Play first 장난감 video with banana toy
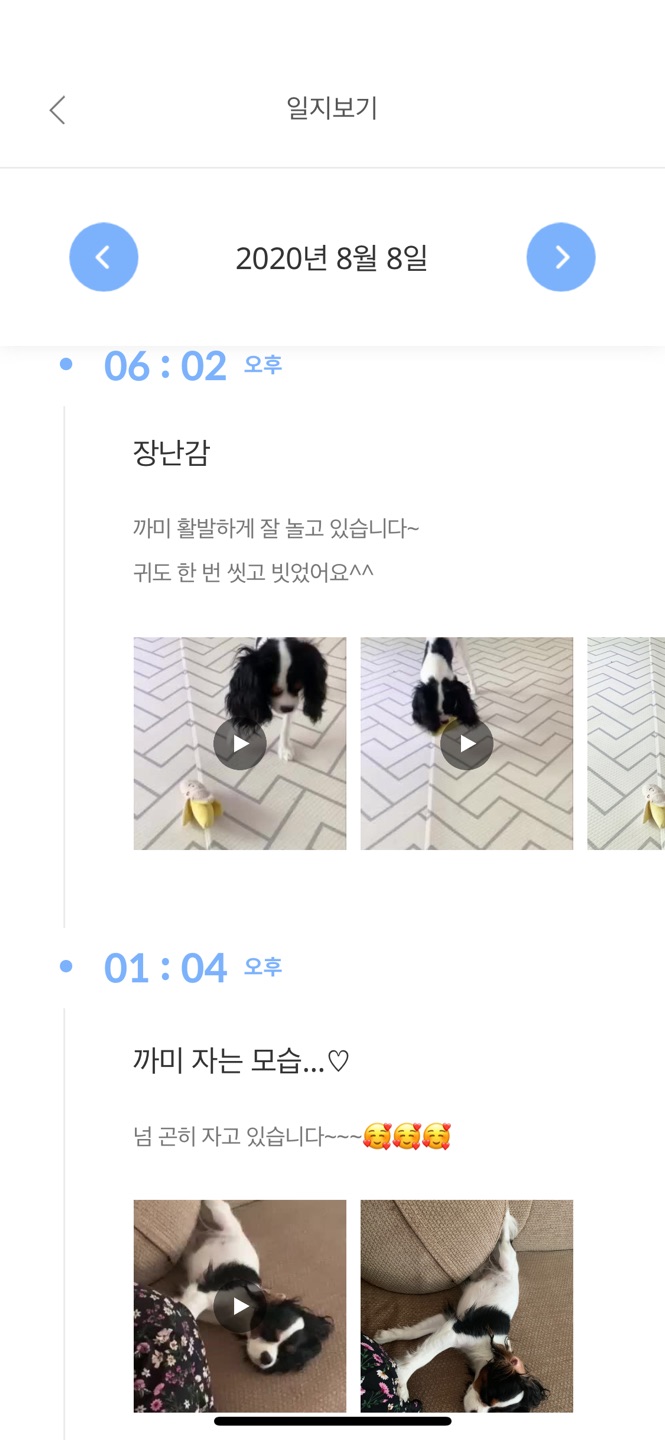 (x=240, y=744)
